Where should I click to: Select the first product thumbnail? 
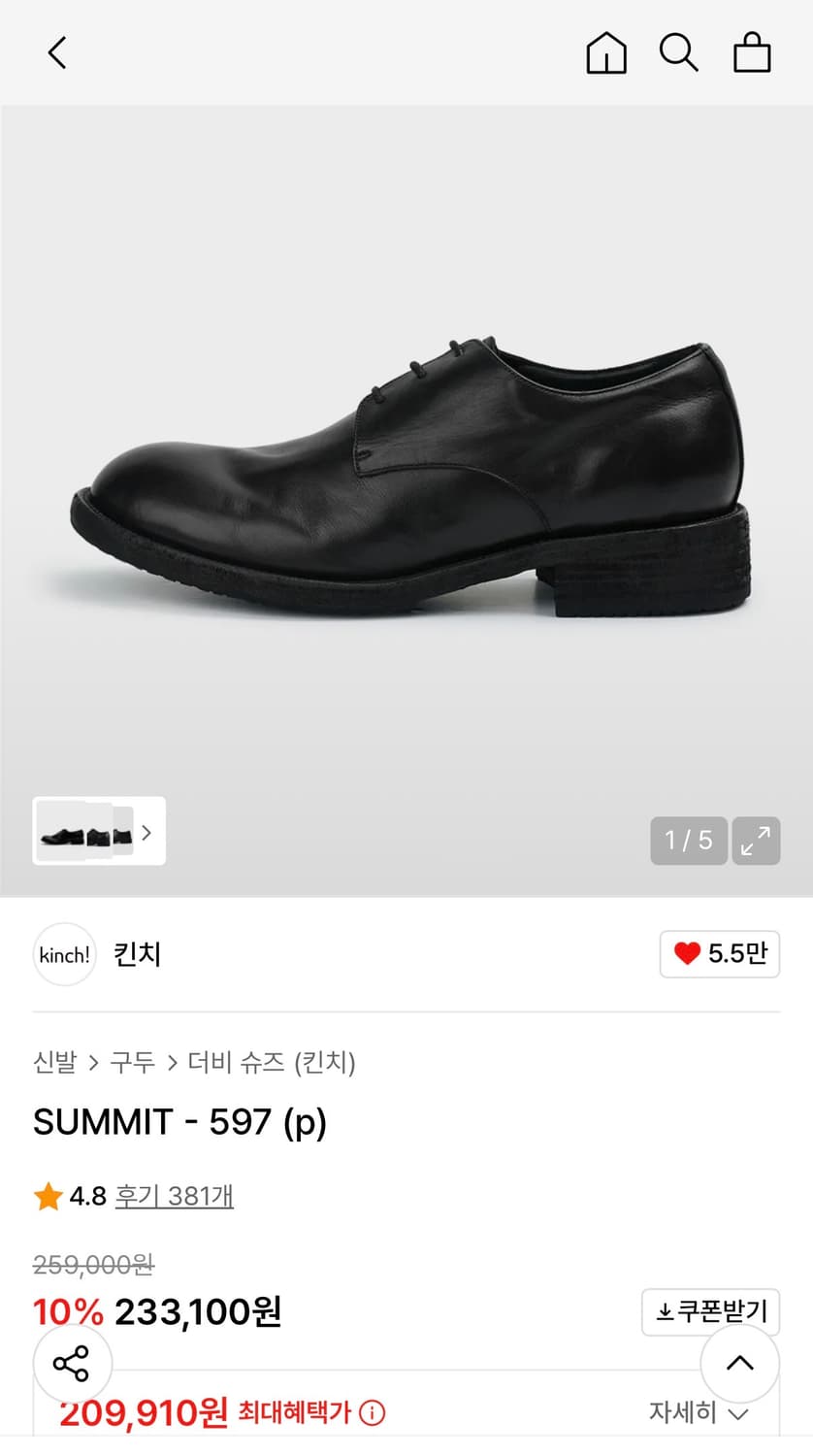pos(58,832)
